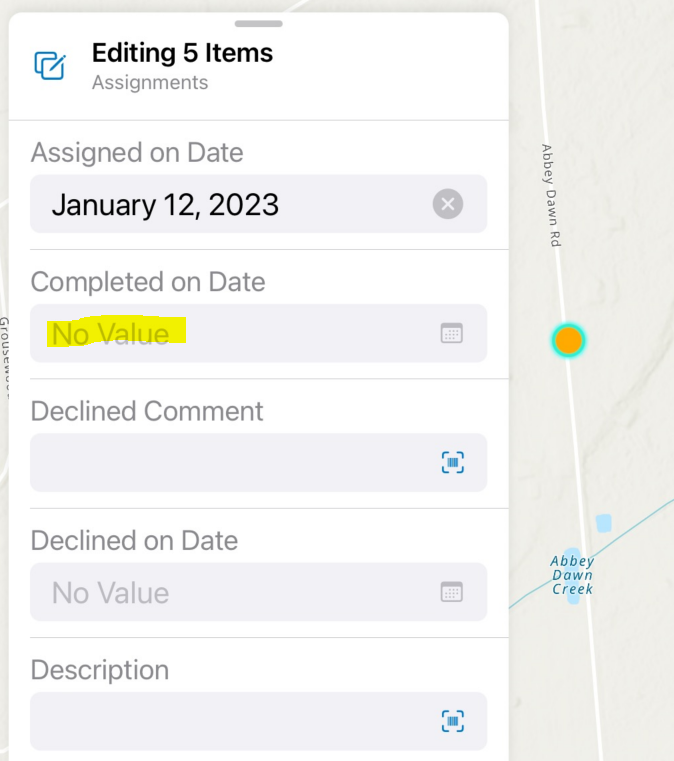
Task: Scan barcode for Declined Comment
Action: (453, 463)
